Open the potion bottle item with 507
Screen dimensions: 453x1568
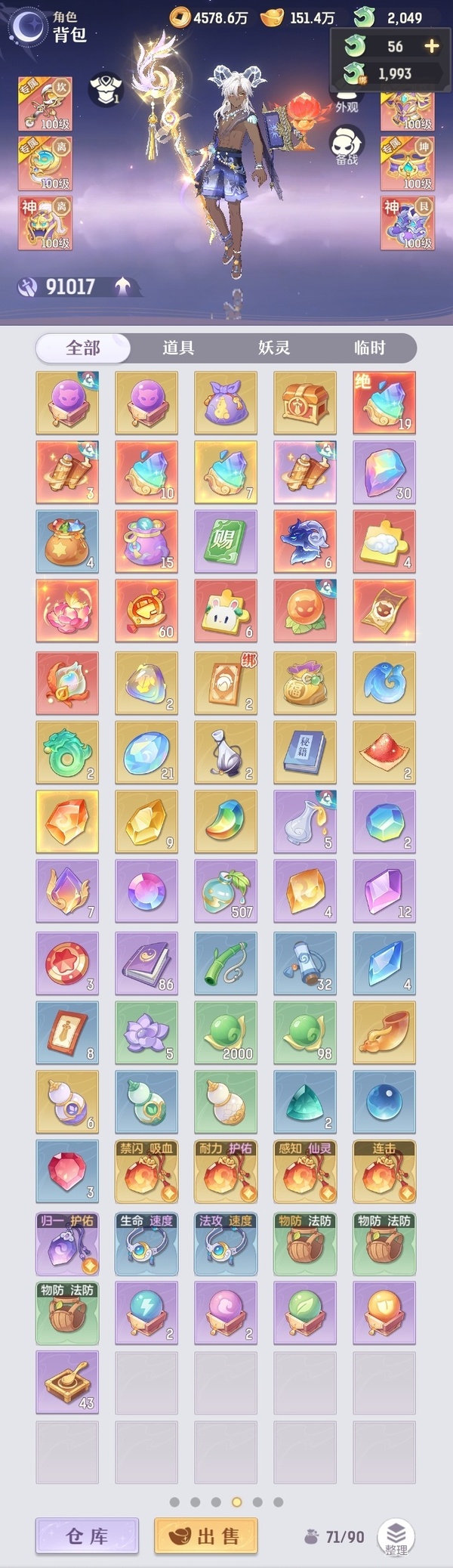pos(226,892)
